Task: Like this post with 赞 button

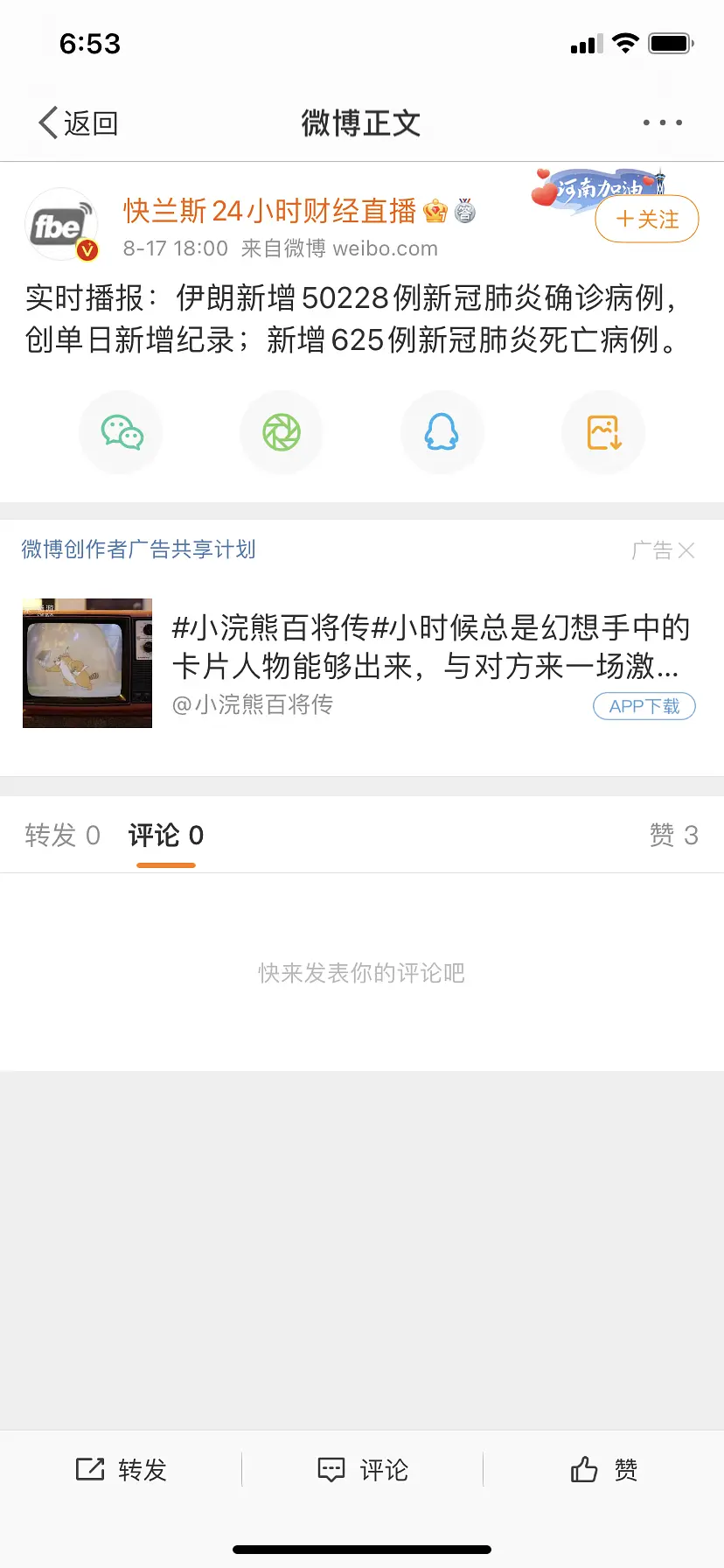Action: point(603,1470)
